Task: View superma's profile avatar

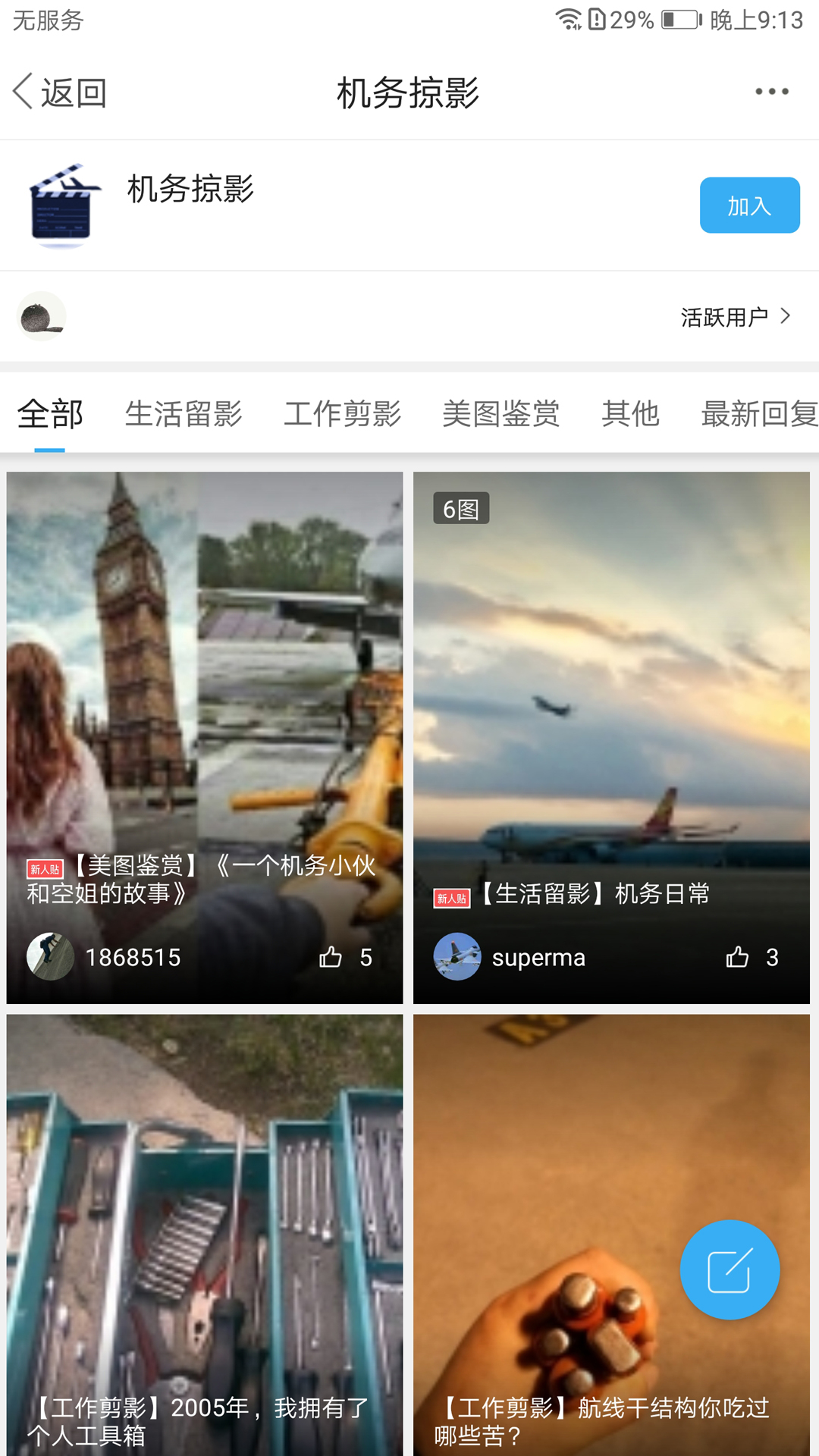Action: click(457, 956)
